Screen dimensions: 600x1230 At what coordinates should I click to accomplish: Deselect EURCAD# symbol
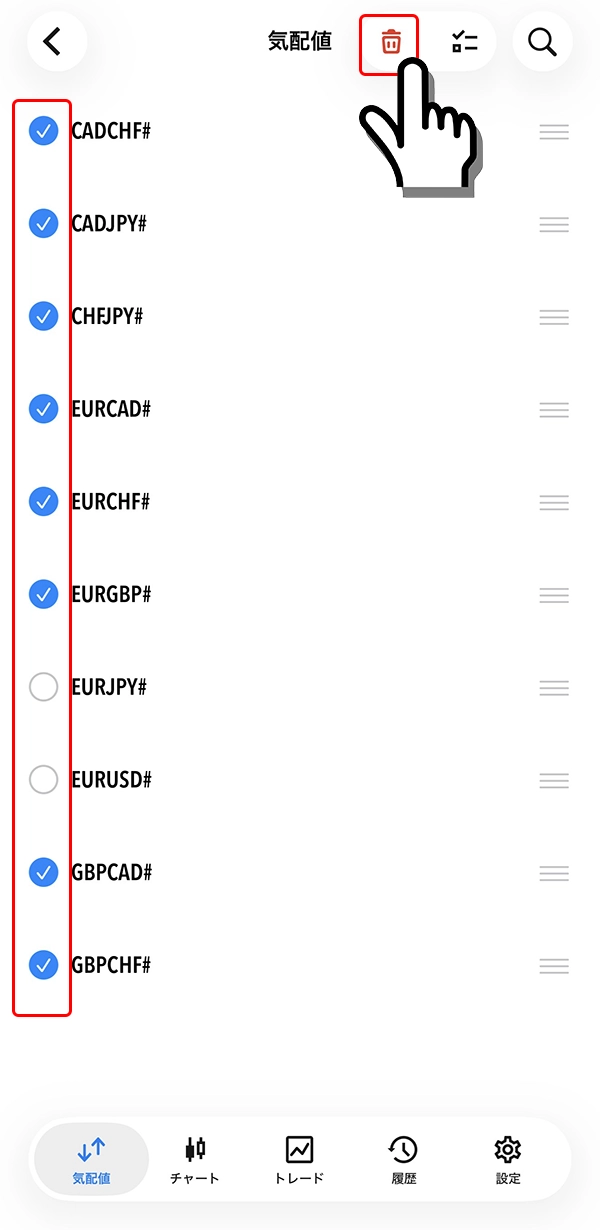coord(43,409)
